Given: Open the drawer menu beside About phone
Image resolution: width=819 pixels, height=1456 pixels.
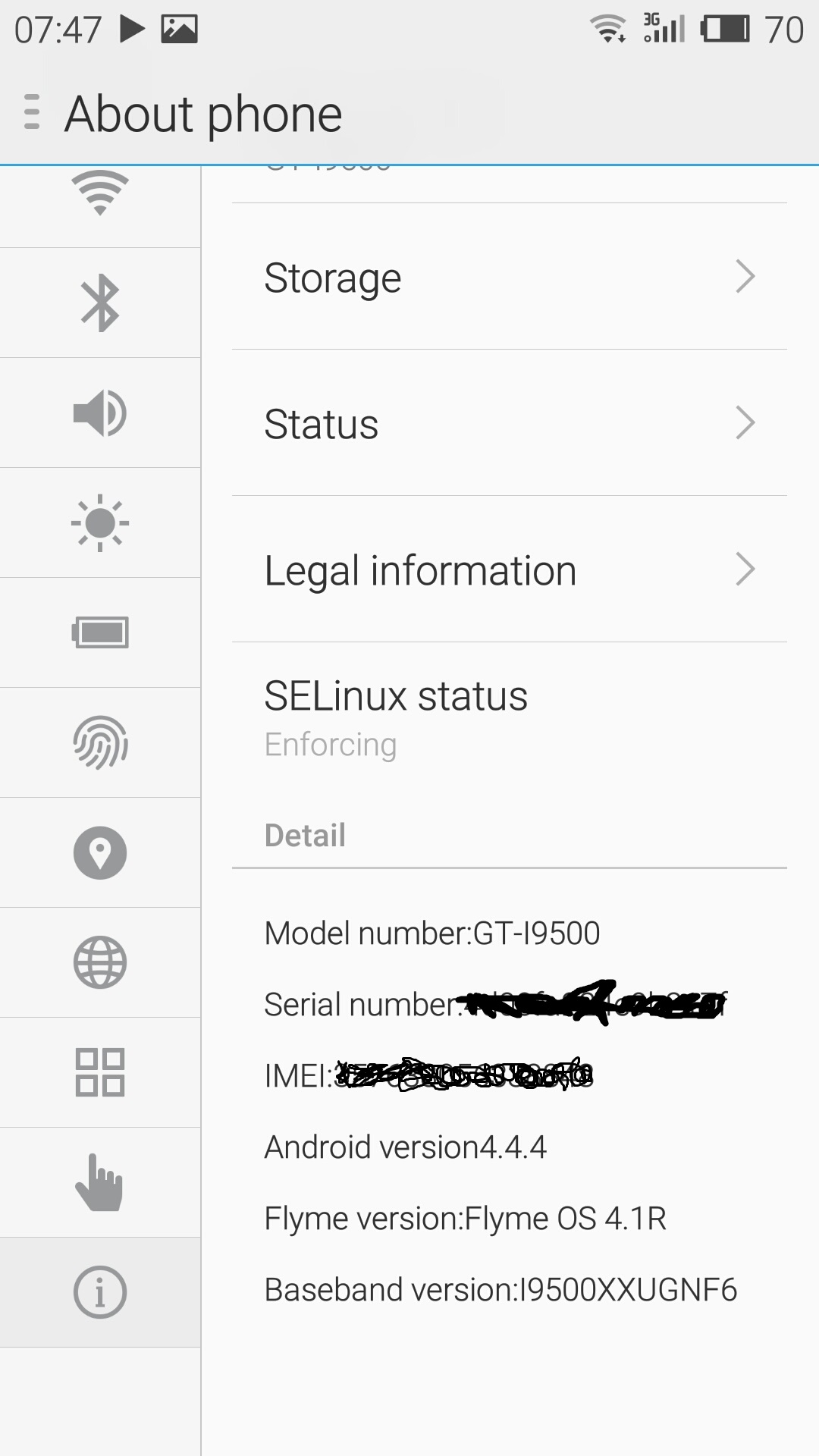Looking at the screenshot, I should (x=32, y=112).
